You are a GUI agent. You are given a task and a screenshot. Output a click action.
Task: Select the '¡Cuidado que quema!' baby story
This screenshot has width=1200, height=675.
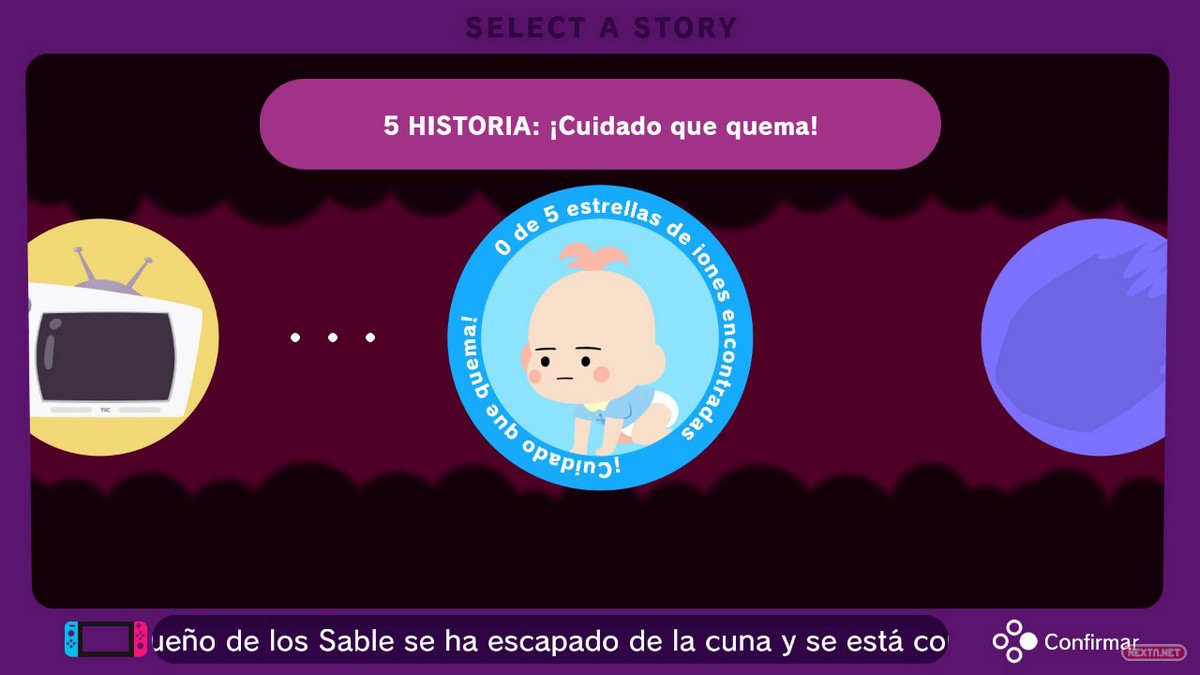[599, 338]
